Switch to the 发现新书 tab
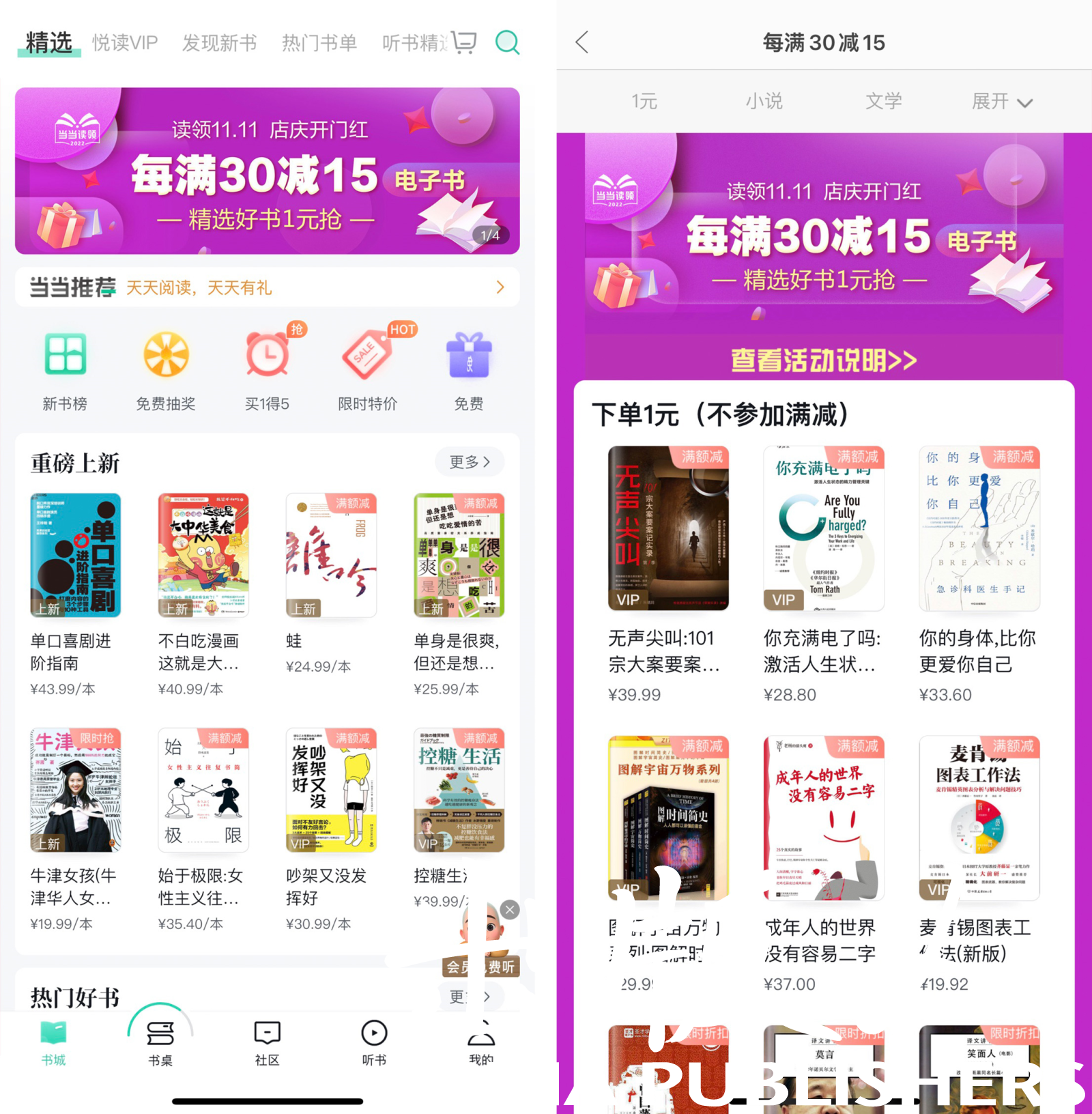This screenshot has height=1114, width=1092. pos(219,43)
